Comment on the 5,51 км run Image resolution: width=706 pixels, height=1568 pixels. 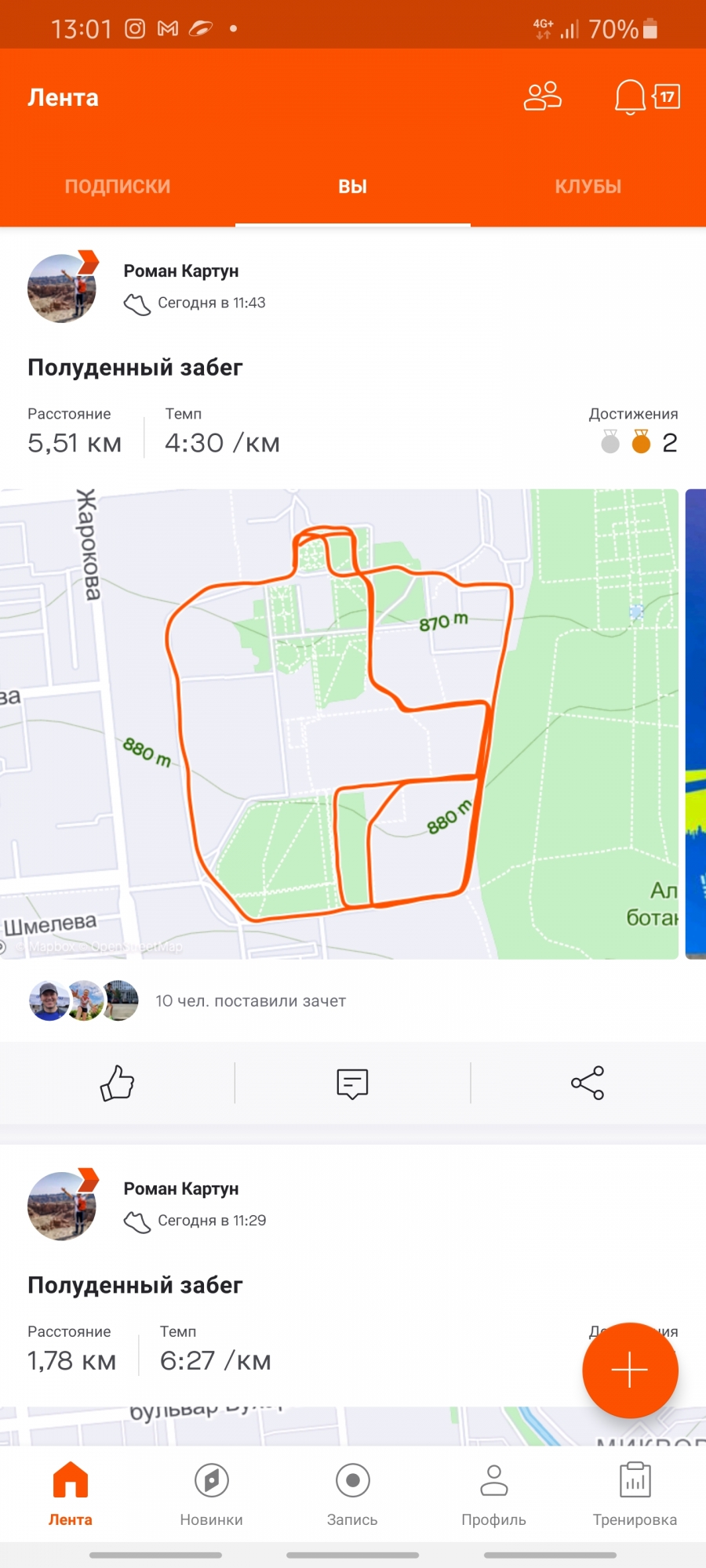tap(352, 1083)
